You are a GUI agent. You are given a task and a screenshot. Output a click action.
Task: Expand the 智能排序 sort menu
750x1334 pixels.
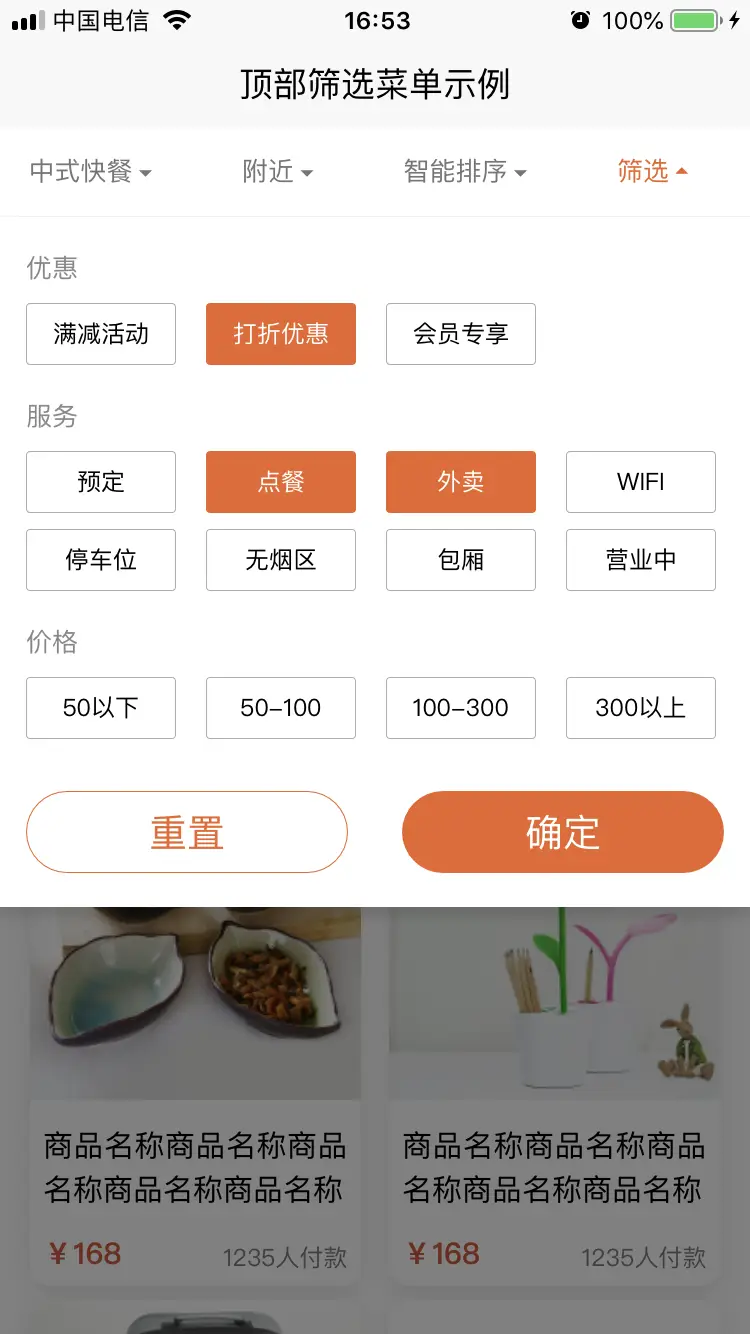[465, 172]
